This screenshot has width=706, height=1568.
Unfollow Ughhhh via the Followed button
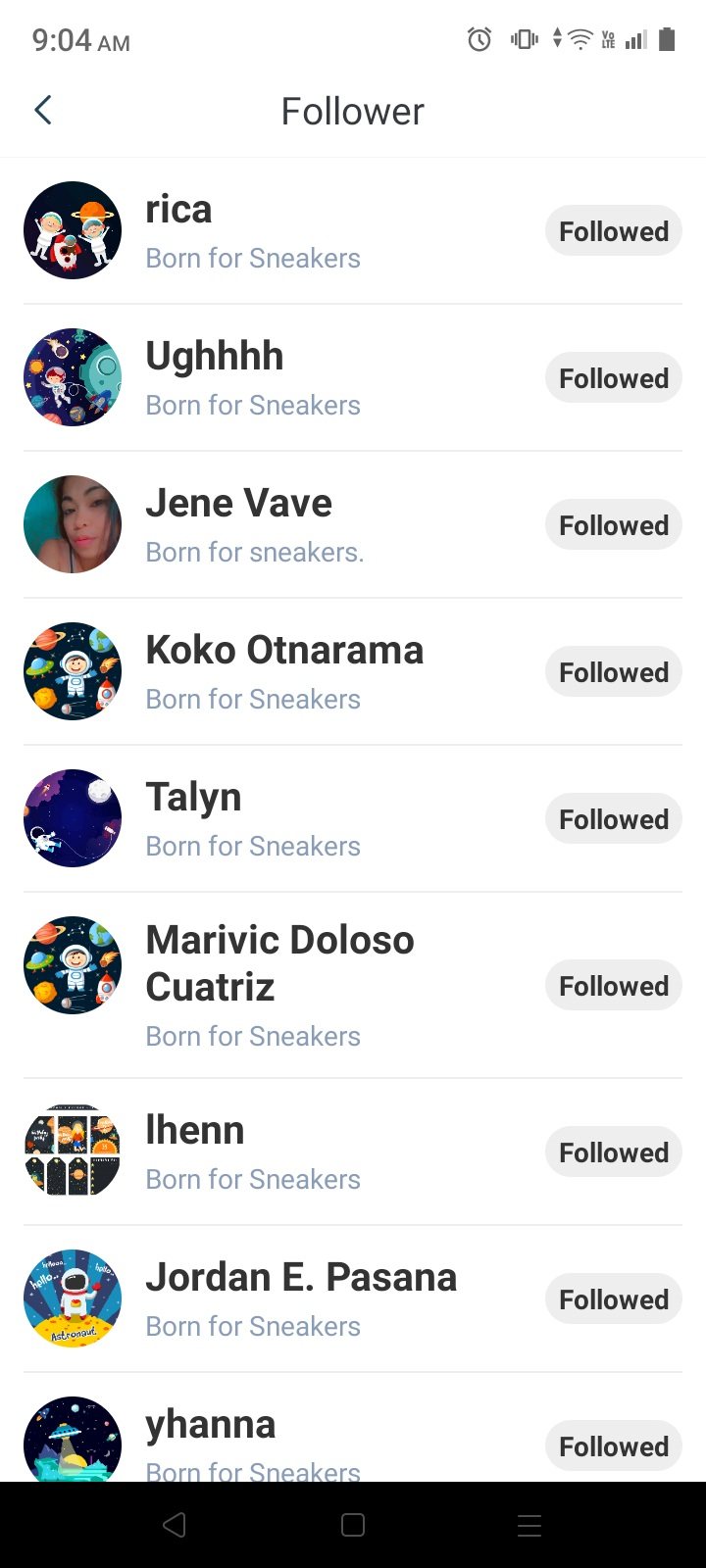coord(613,378)
